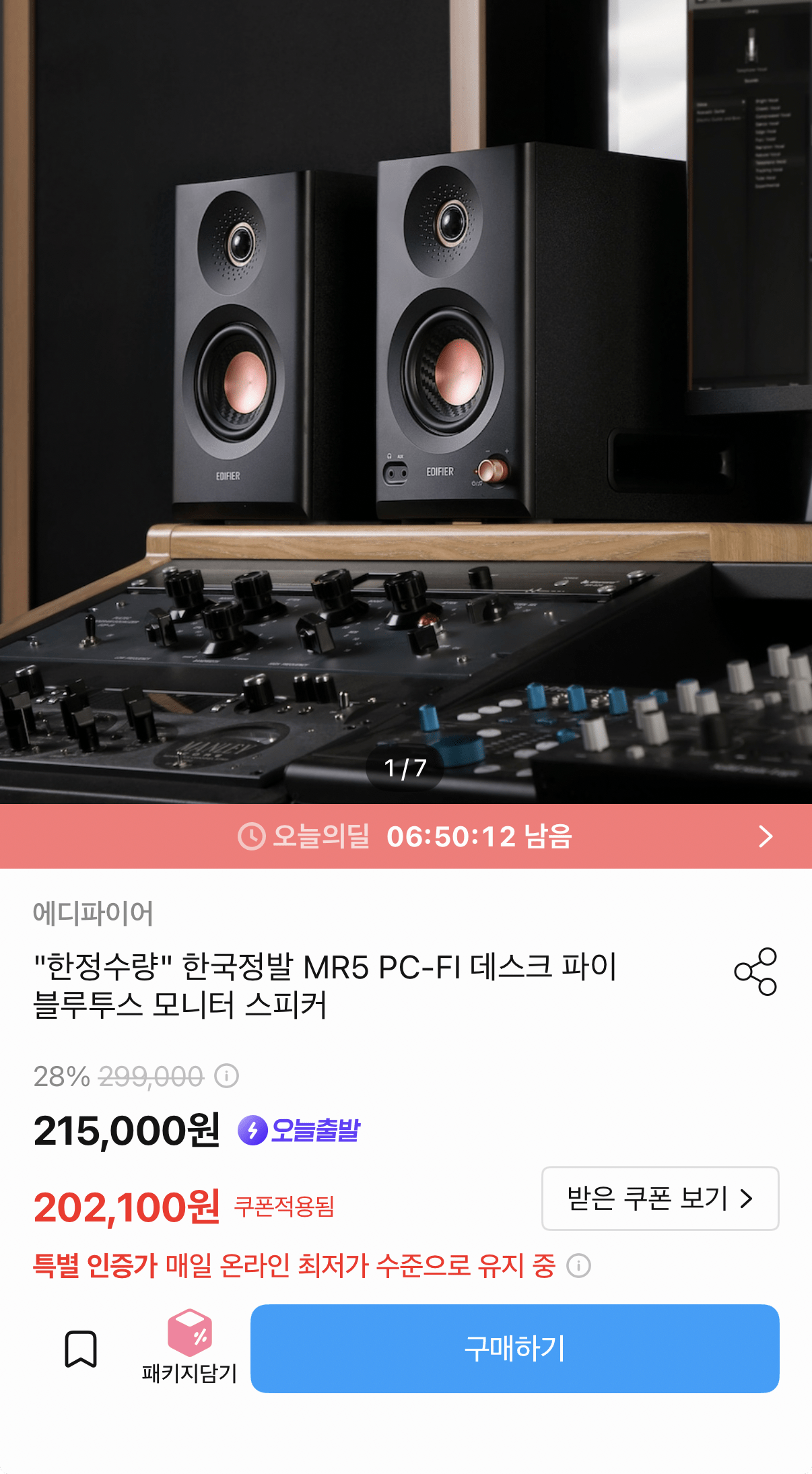Screen dimensions: 812x1474
Task: Tap the 1/7 image carousel indicator
Action: click(x=405, y=768)
